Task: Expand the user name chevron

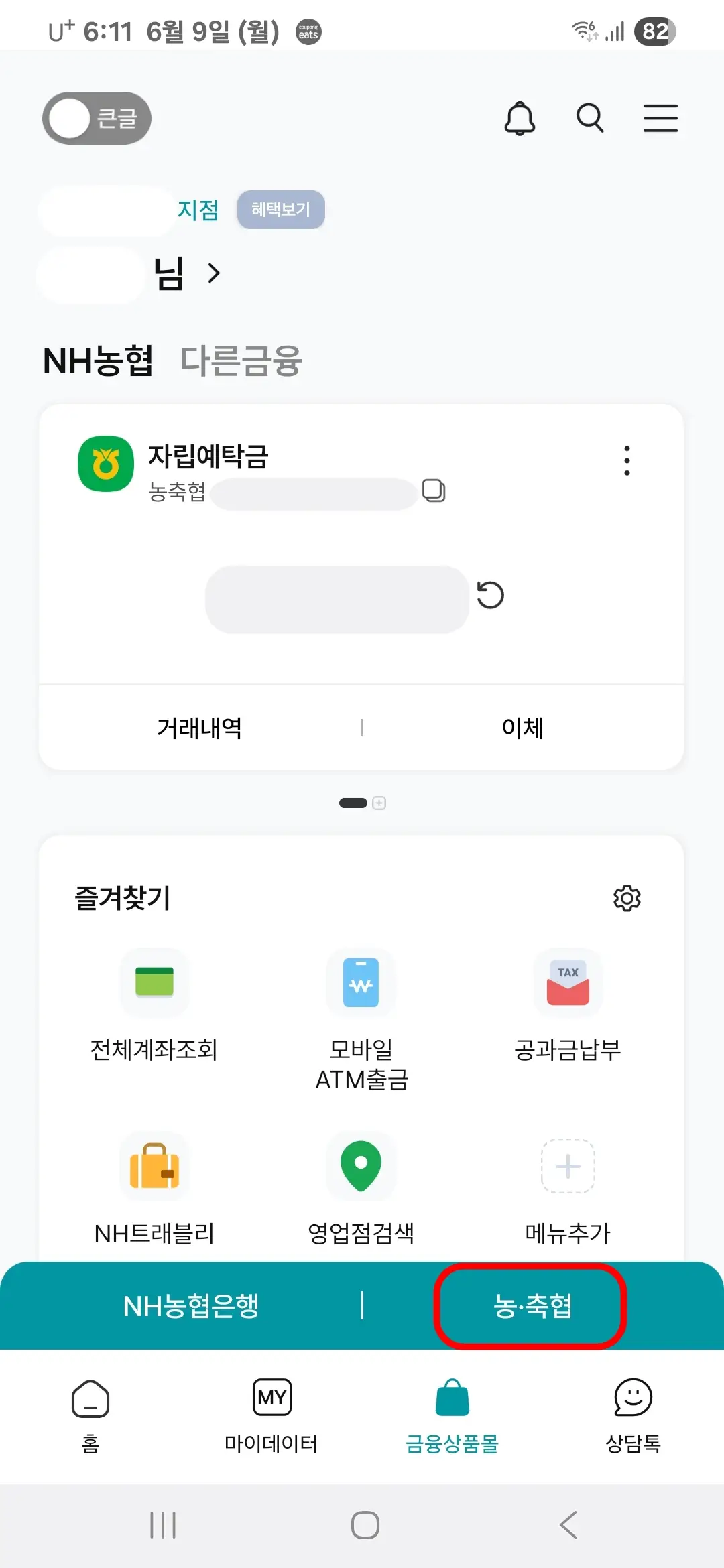Action: [214, 274]
